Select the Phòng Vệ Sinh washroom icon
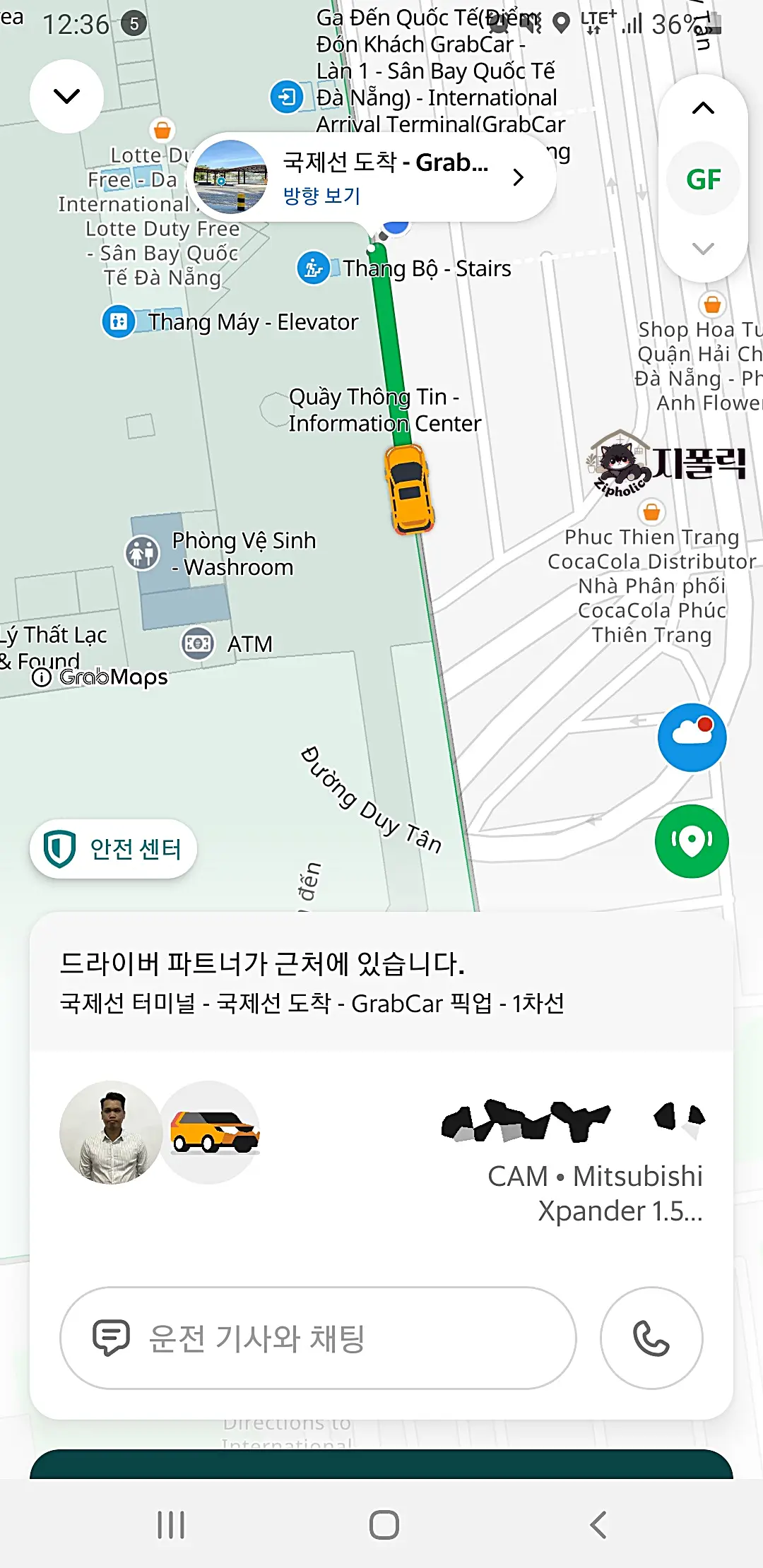The image size is (763, 1568). 143,554
